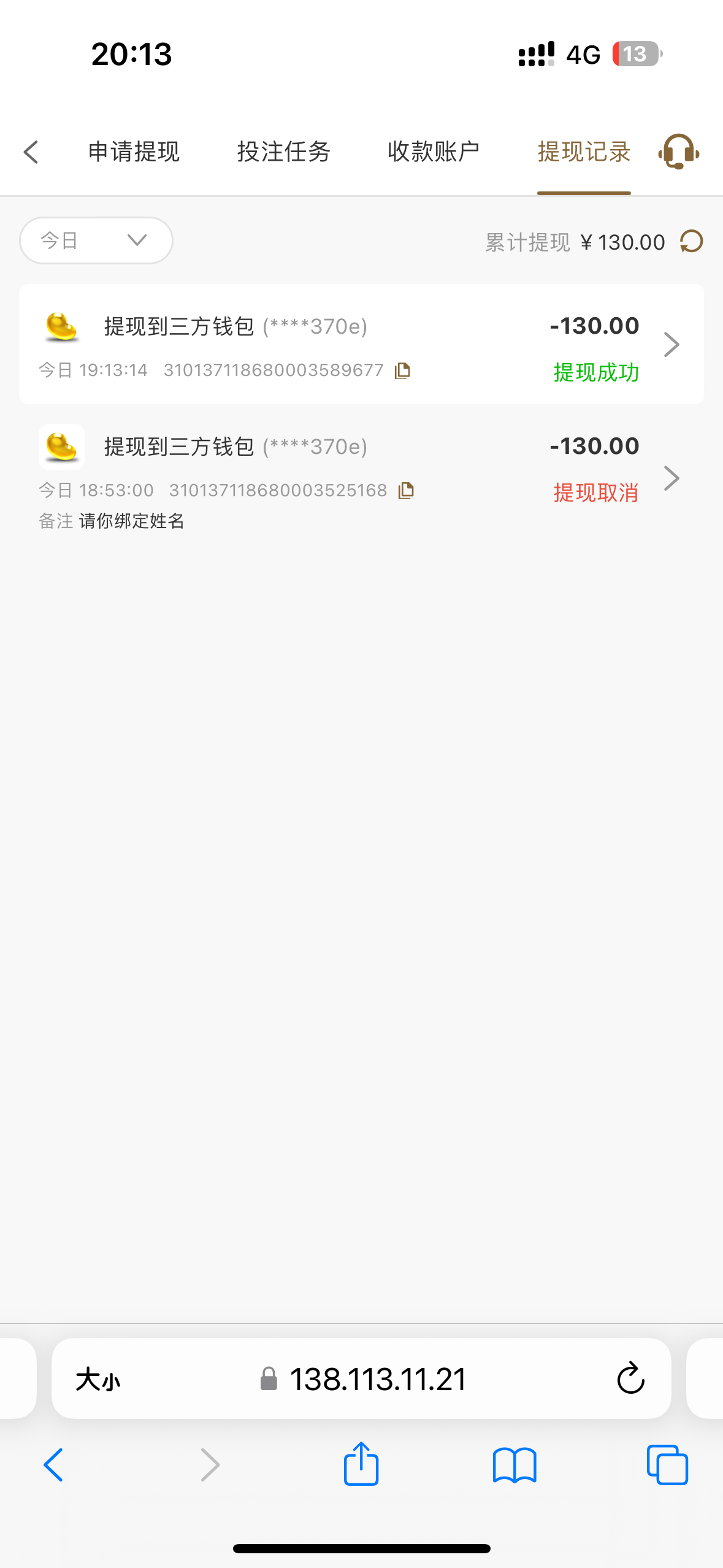Refresh the 累计提现 total
Image resolution: width=723 pixels, height=1568 pixels.
tap(692, 242)
